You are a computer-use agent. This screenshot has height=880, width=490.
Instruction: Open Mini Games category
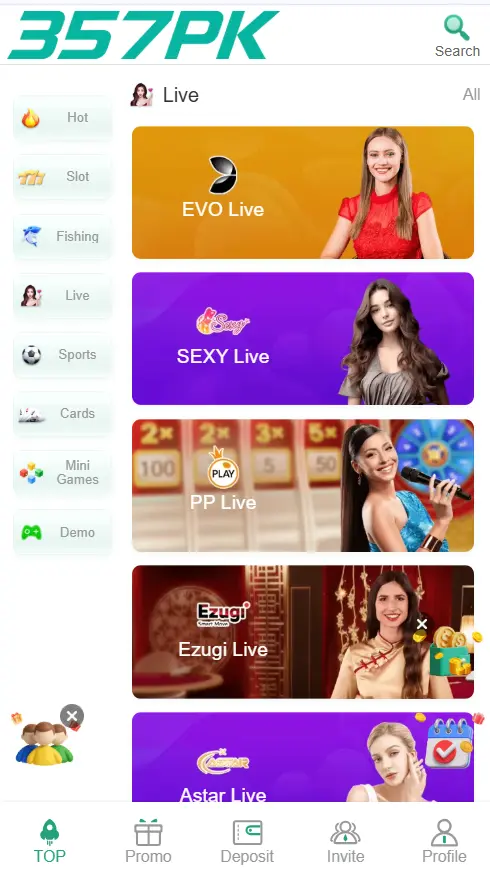[62, 473]
